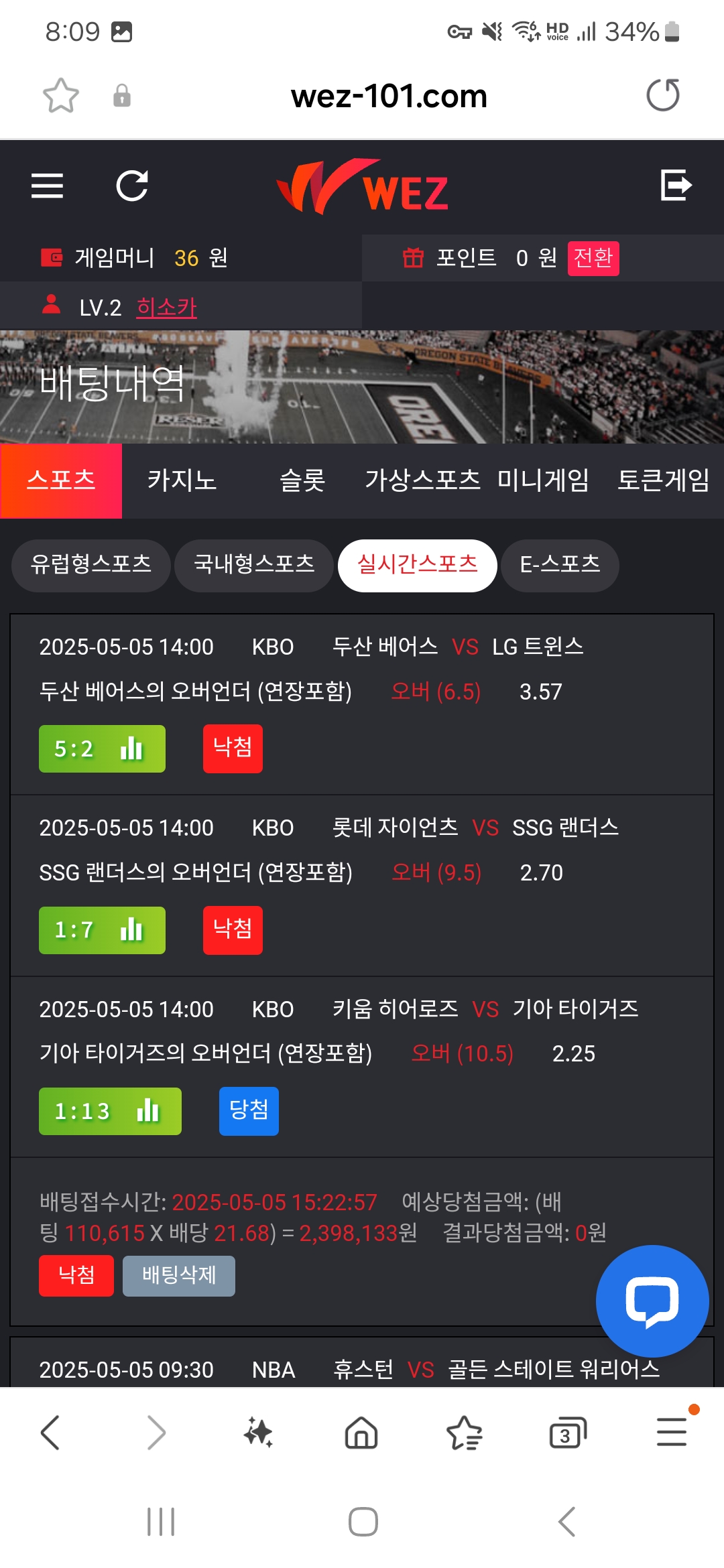Open the 히소카 profile link
The image size is (724, 1568).
point(166,308)
